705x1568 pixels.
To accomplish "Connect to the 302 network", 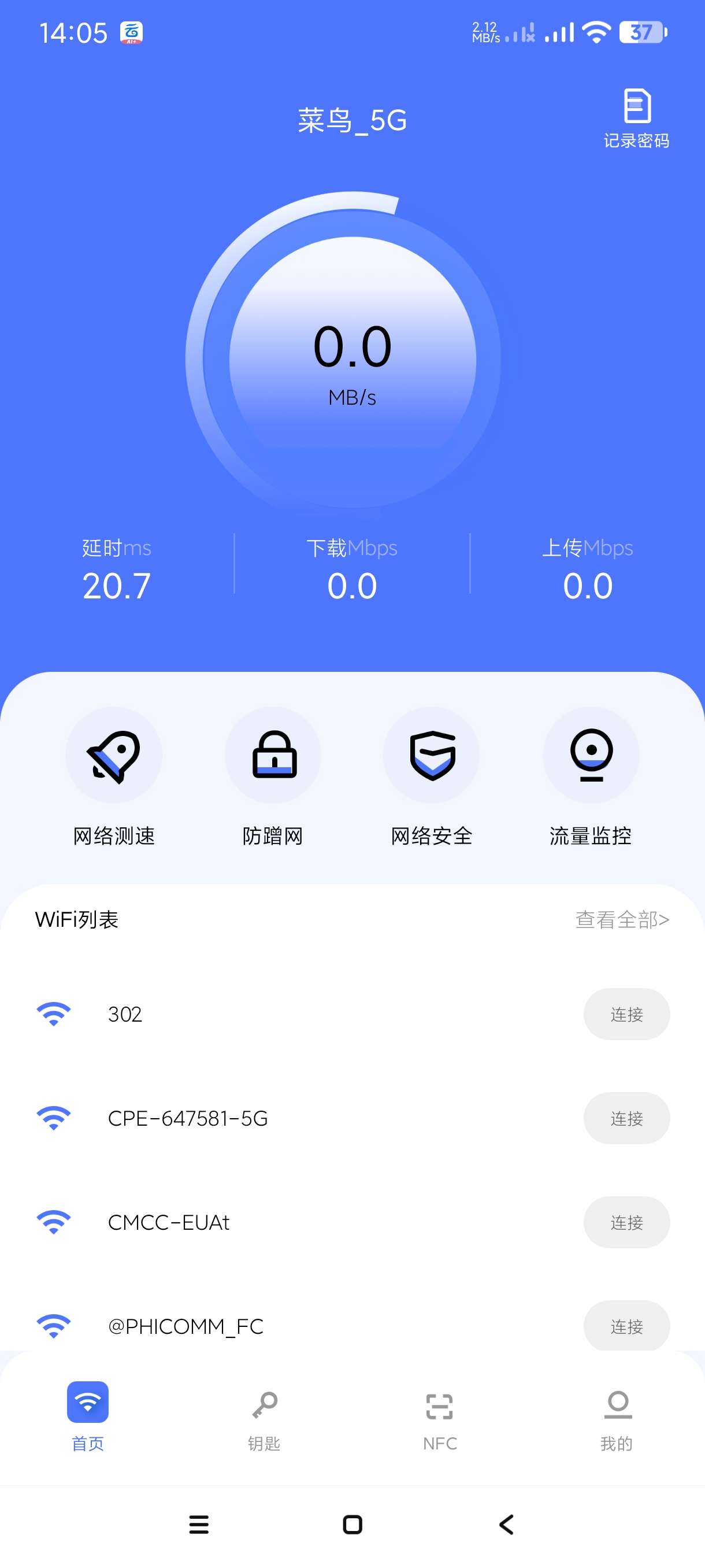I will [626, 1014].
